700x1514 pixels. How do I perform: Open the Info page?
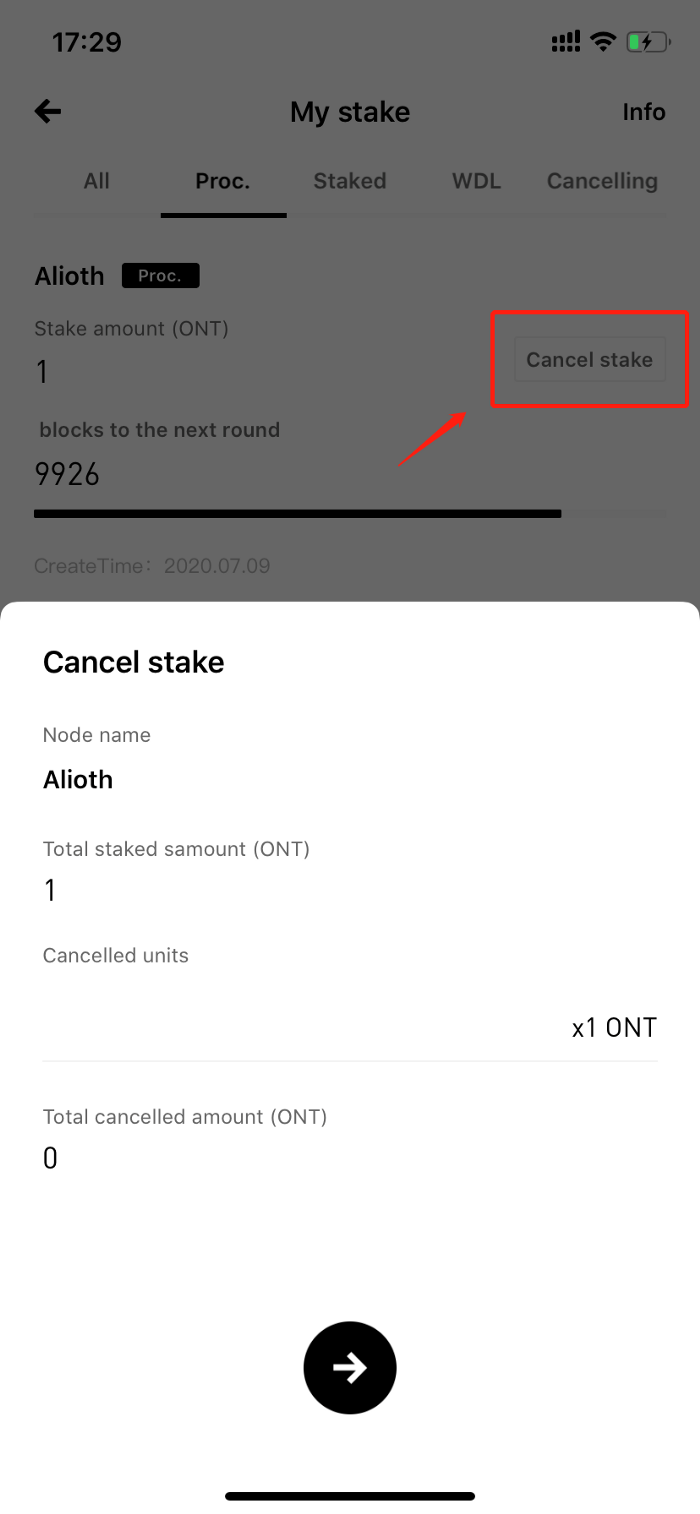[x=643, y=112]
